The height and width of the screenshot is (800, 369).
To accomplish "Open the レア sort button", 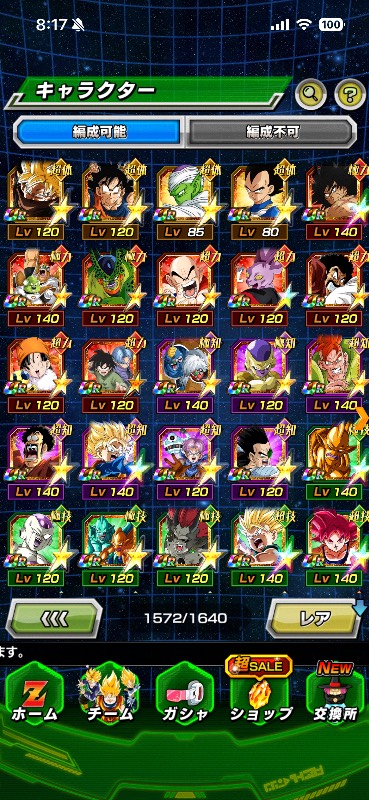I will [315, 618].
